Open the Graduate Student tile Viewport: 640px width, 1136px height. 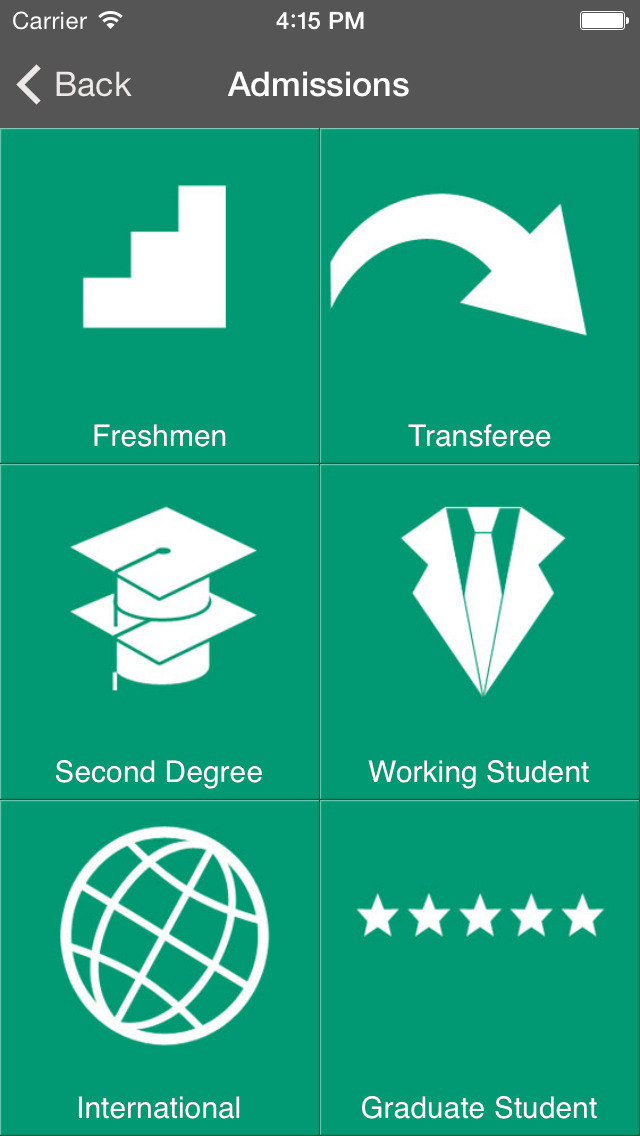point(480,968)
